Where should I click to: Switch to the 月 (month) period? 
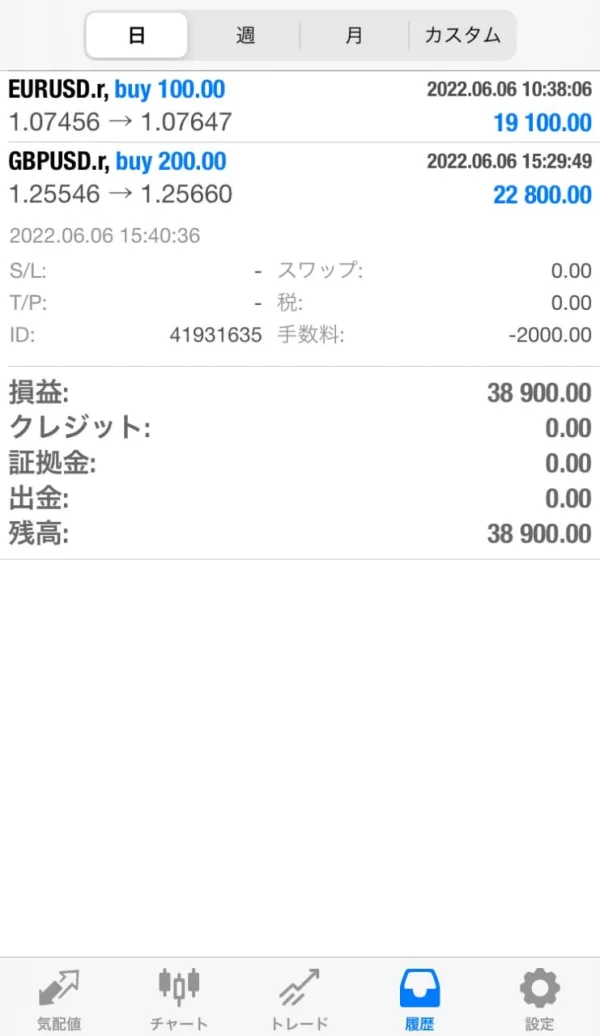click(x=354, y=36)
